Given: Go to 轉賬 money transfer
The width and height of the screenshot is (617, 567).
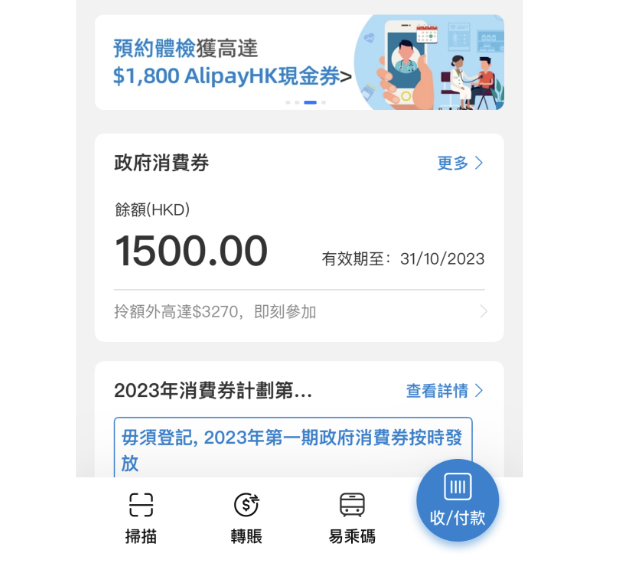Looking at the screenshot, I should click(x=246, y=518).
